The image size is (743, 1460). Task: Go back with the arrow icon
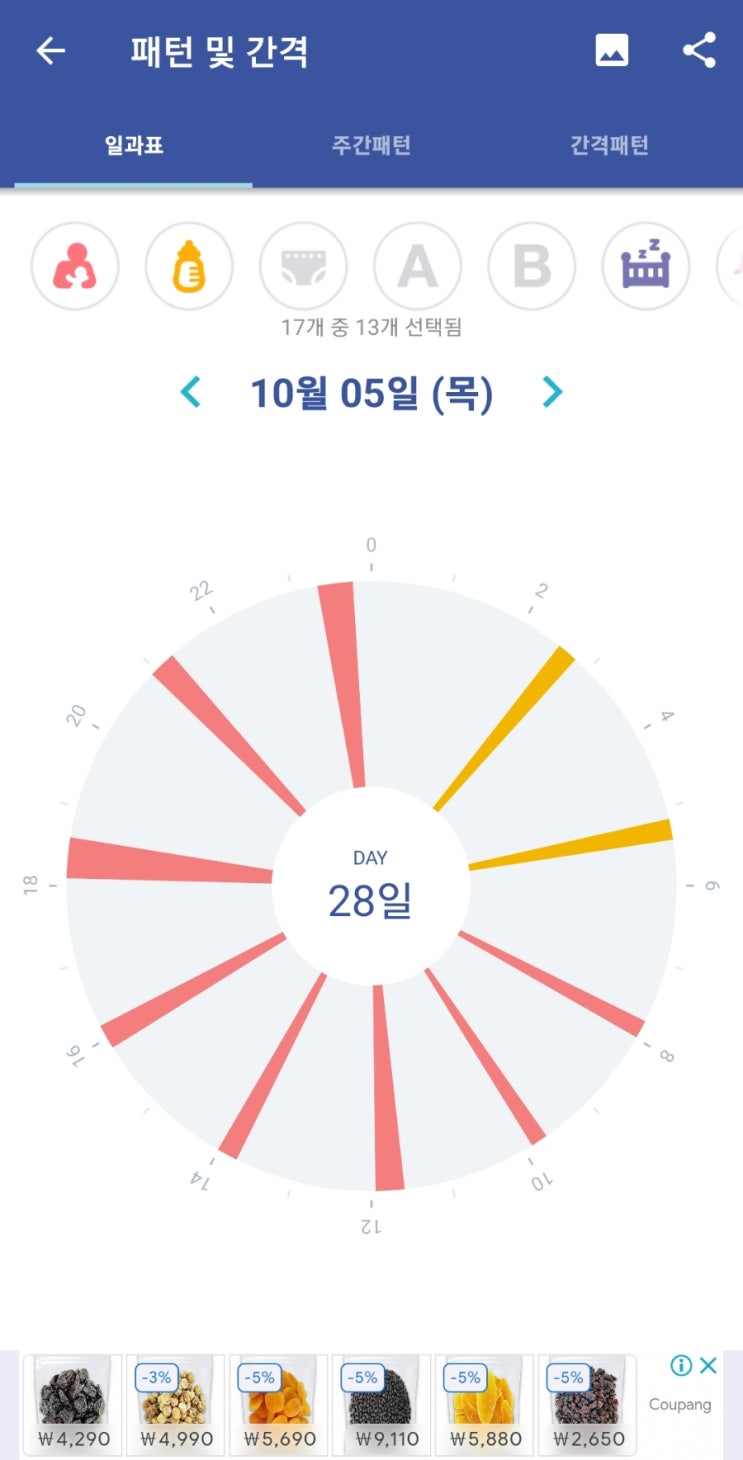51,51
